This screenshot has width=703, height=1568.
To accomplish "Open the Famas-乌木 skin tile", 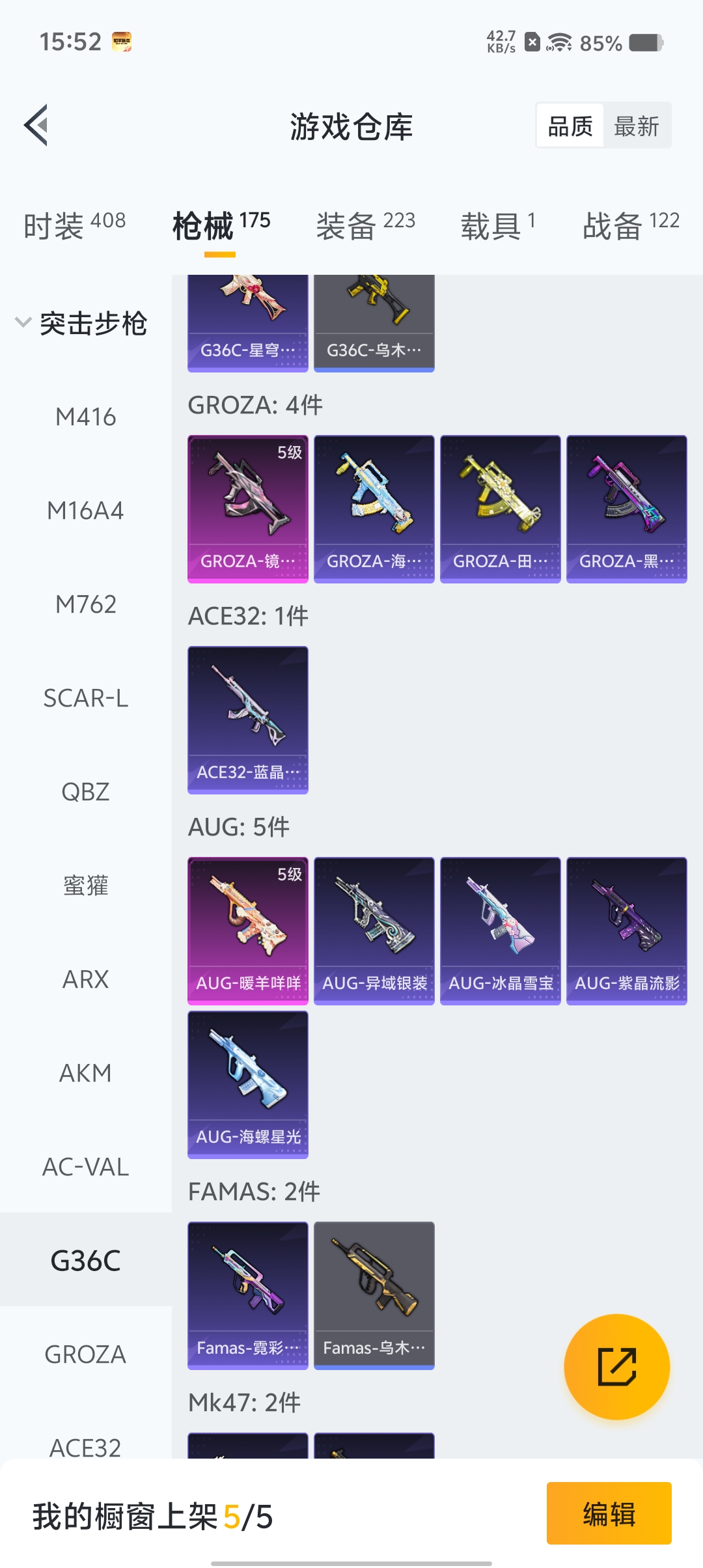I will [x=374, y=1296].
